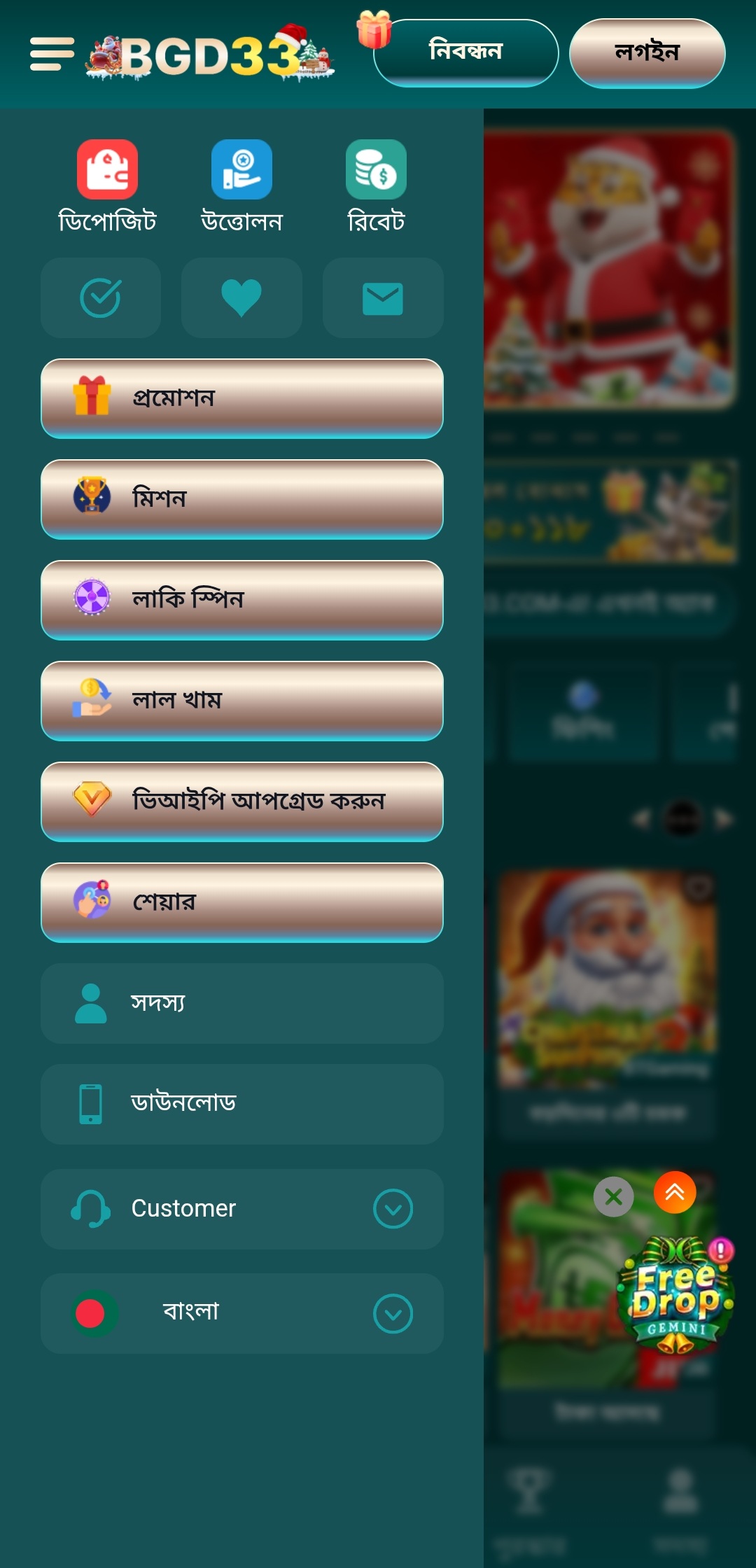
Task: Open the শেয়ার share menu
Action: pyautogui.click(x=241, y=902)
